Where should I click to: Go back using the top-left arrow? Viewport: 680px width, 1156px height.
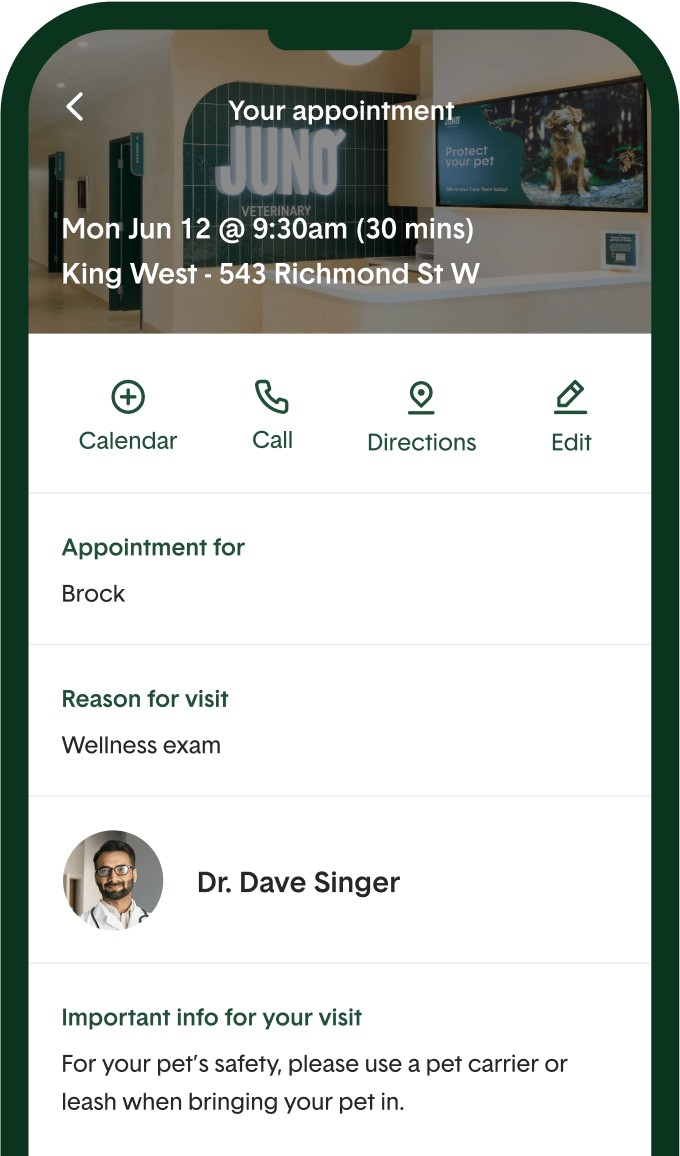[x=75, y=108]
